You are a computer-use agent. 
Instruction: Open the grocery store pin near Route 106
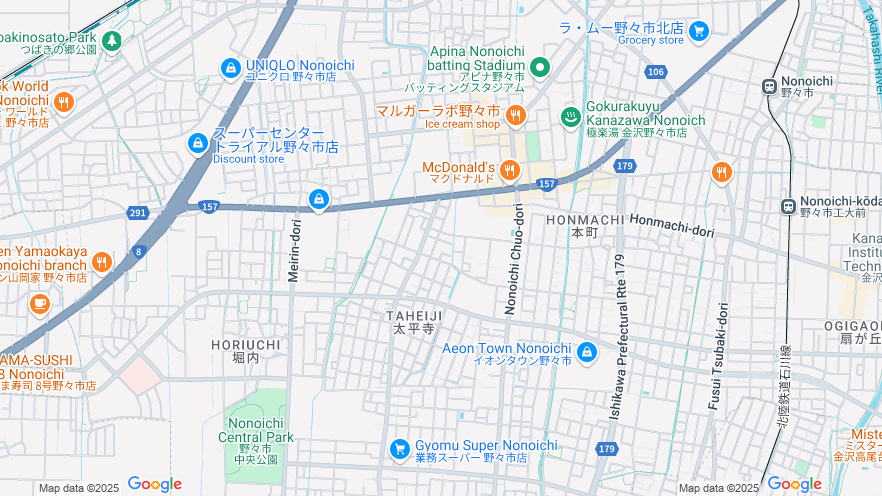[x=699, y=31]
